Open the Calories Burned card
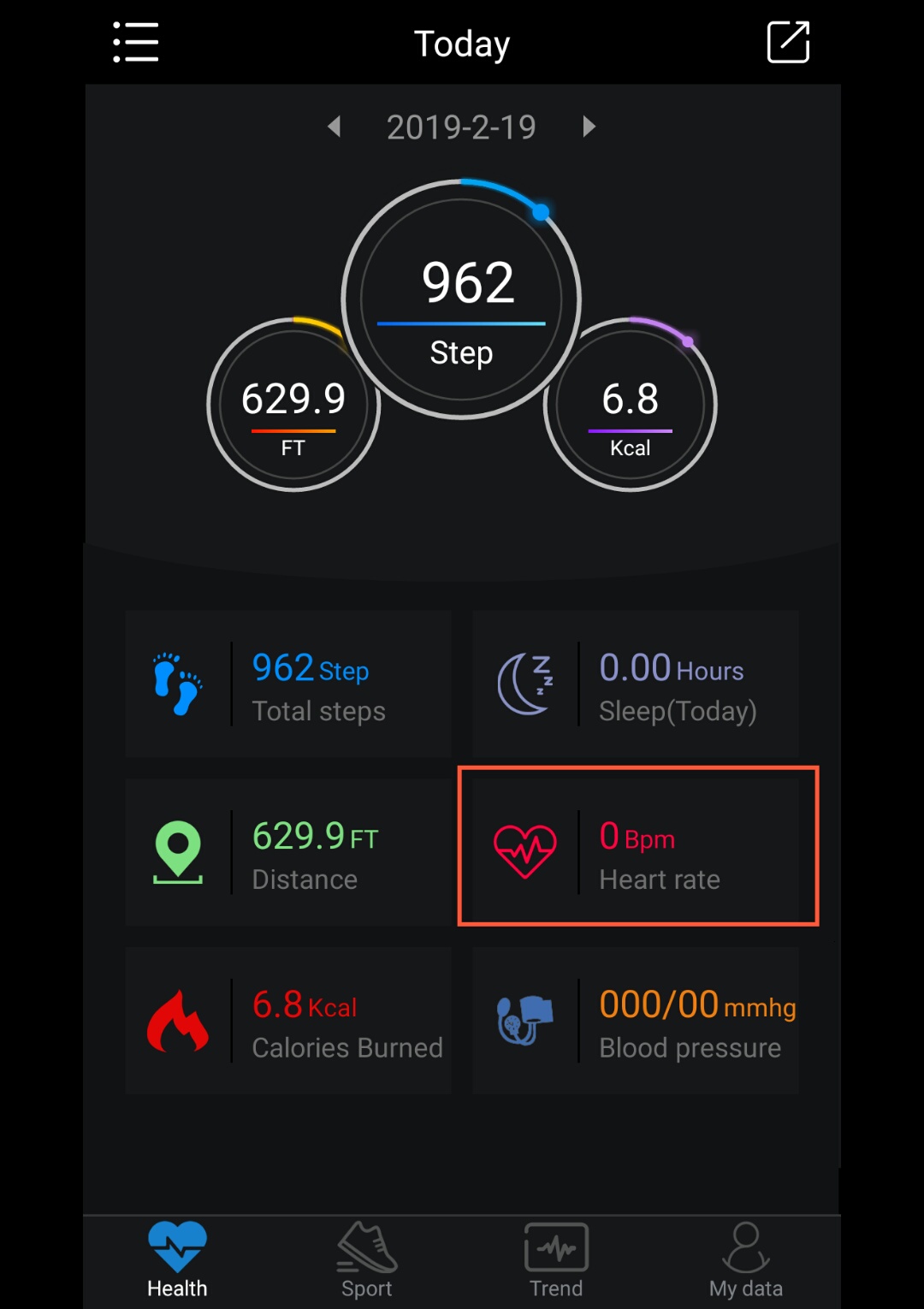The height and width of the screenshot is (1309, 924). 288,1021
